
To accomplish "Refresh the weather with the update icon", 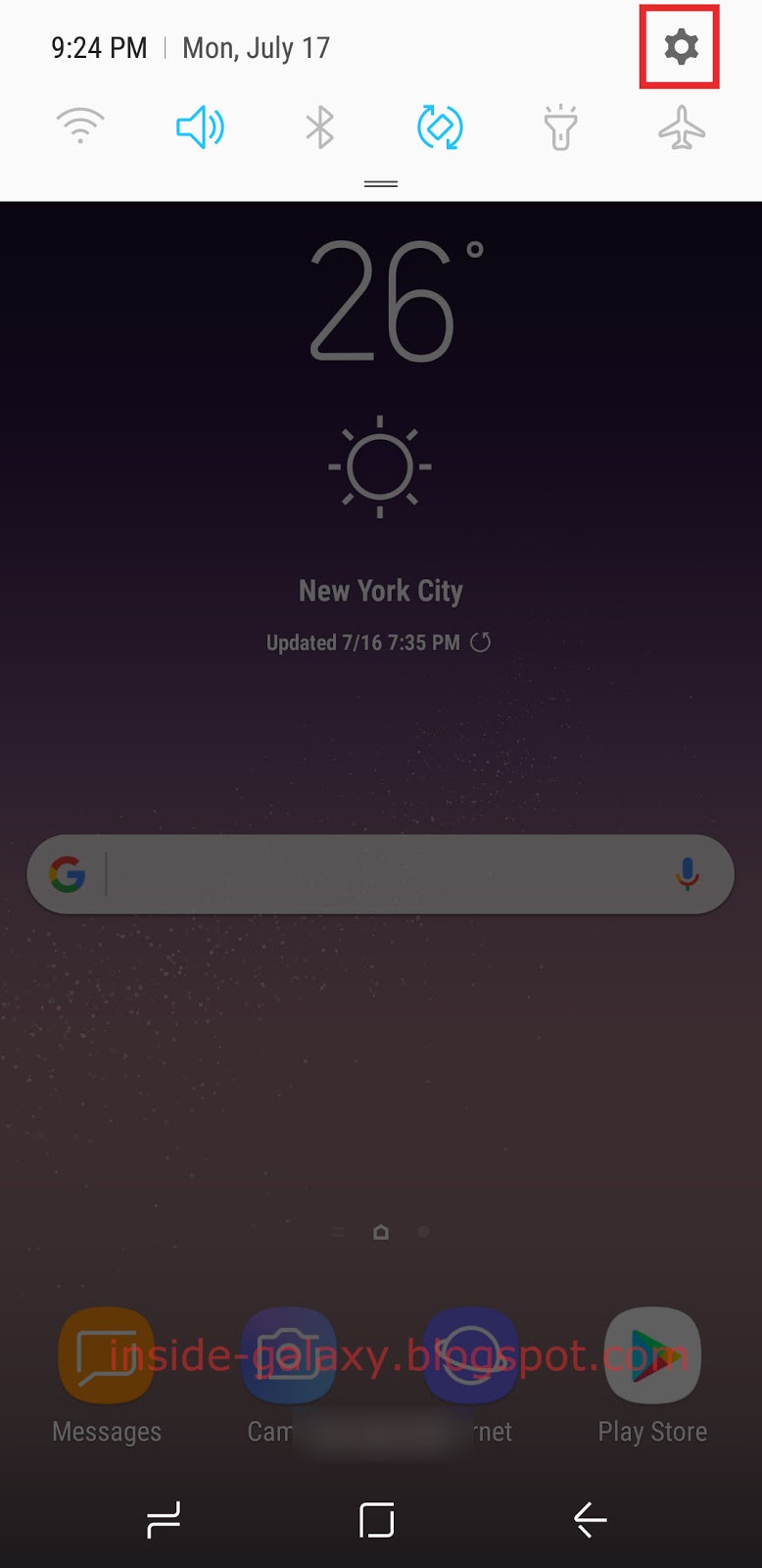I will coord(480,643).
